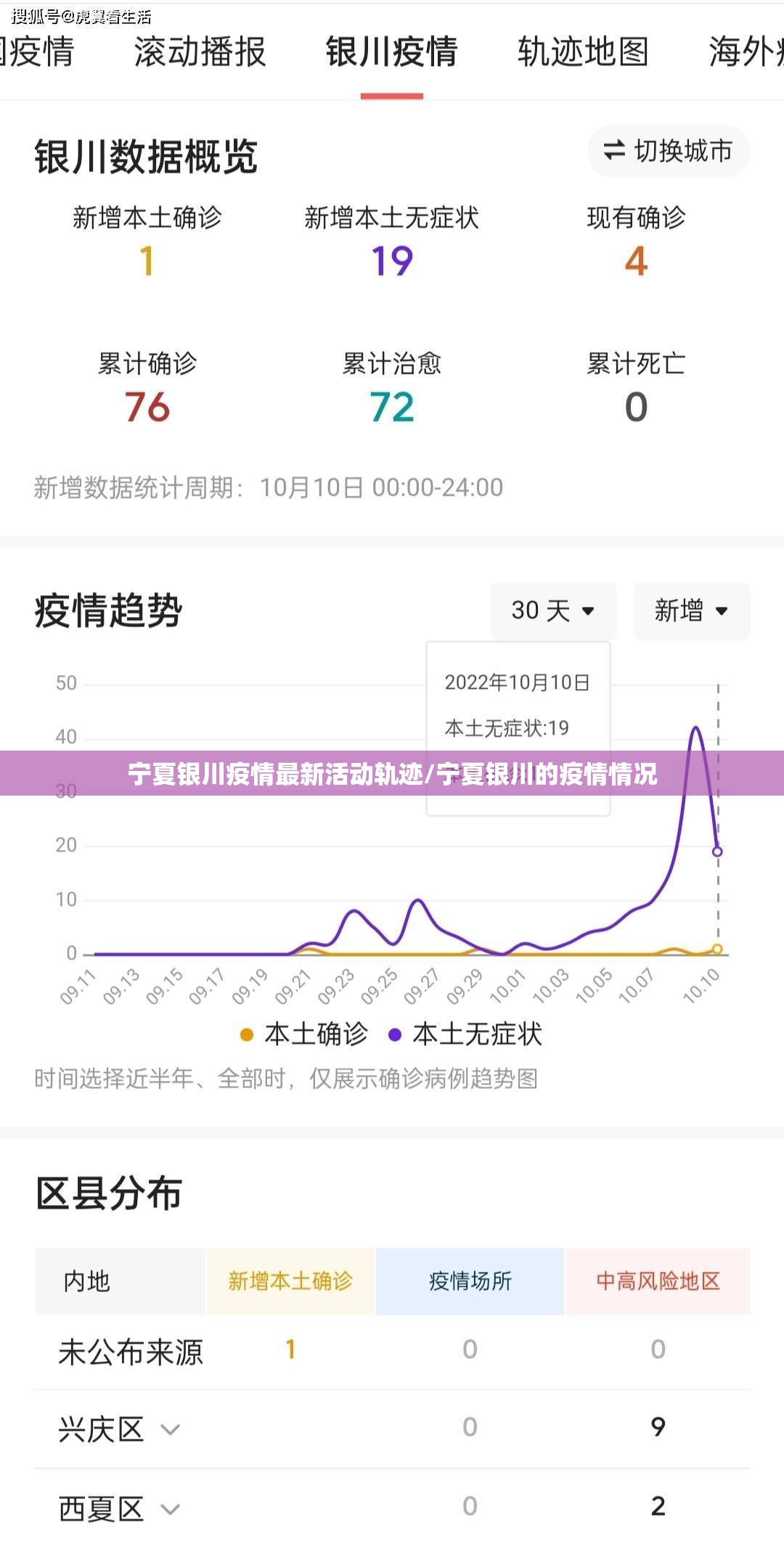The height and width of the screenshot is (1547, 784).
Task: Toggle the 本土无症状 legend series
Action: [466, 1034]
